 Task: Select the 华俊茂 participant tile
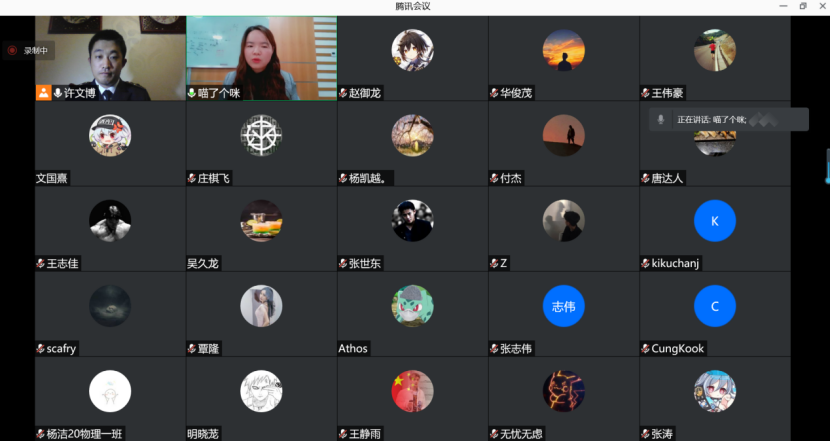coord(563,52)
